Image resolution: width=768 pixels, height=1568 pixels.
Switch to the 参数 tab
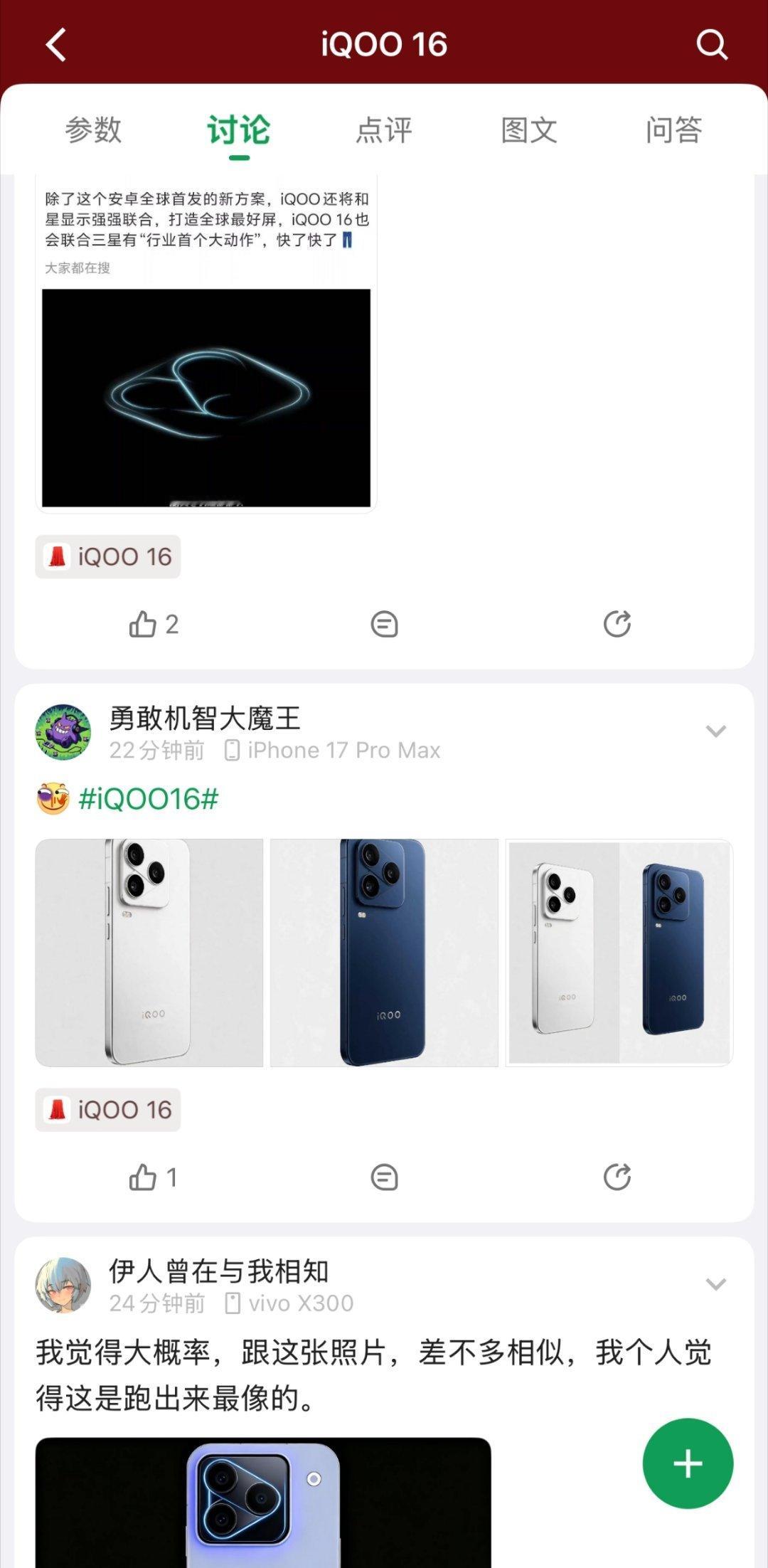coord(93,130)
